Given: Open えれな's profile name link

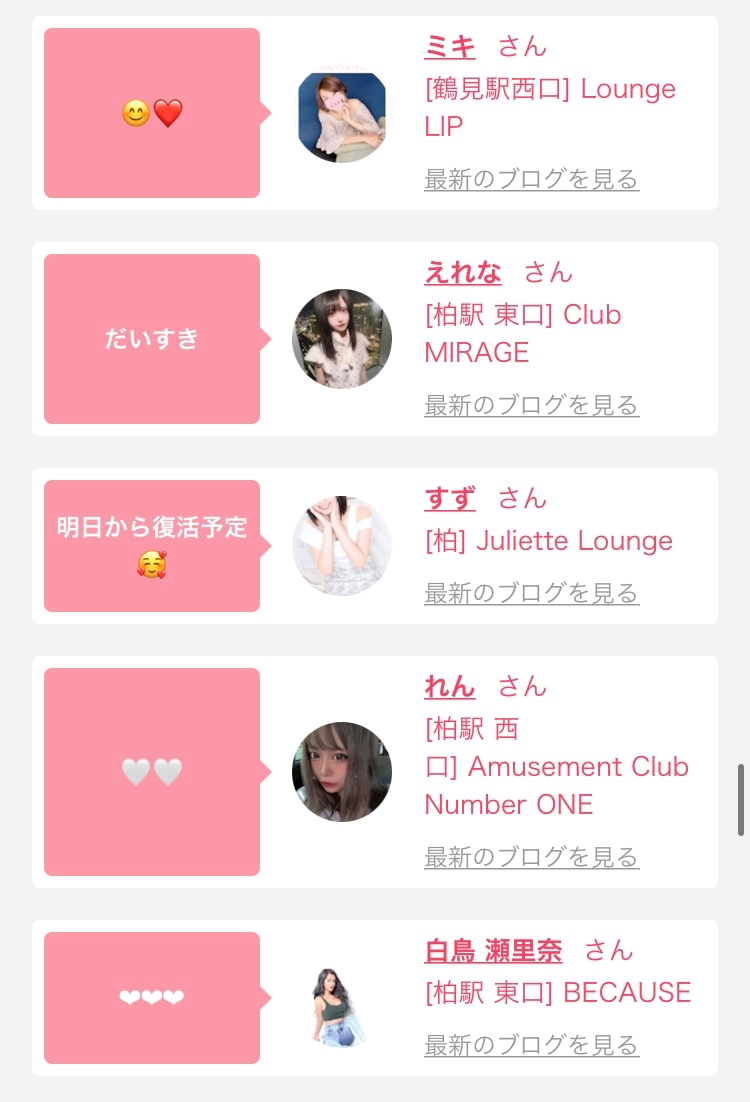Looking at the screenshot, I should pyautogui.click(x=463, y=272).
